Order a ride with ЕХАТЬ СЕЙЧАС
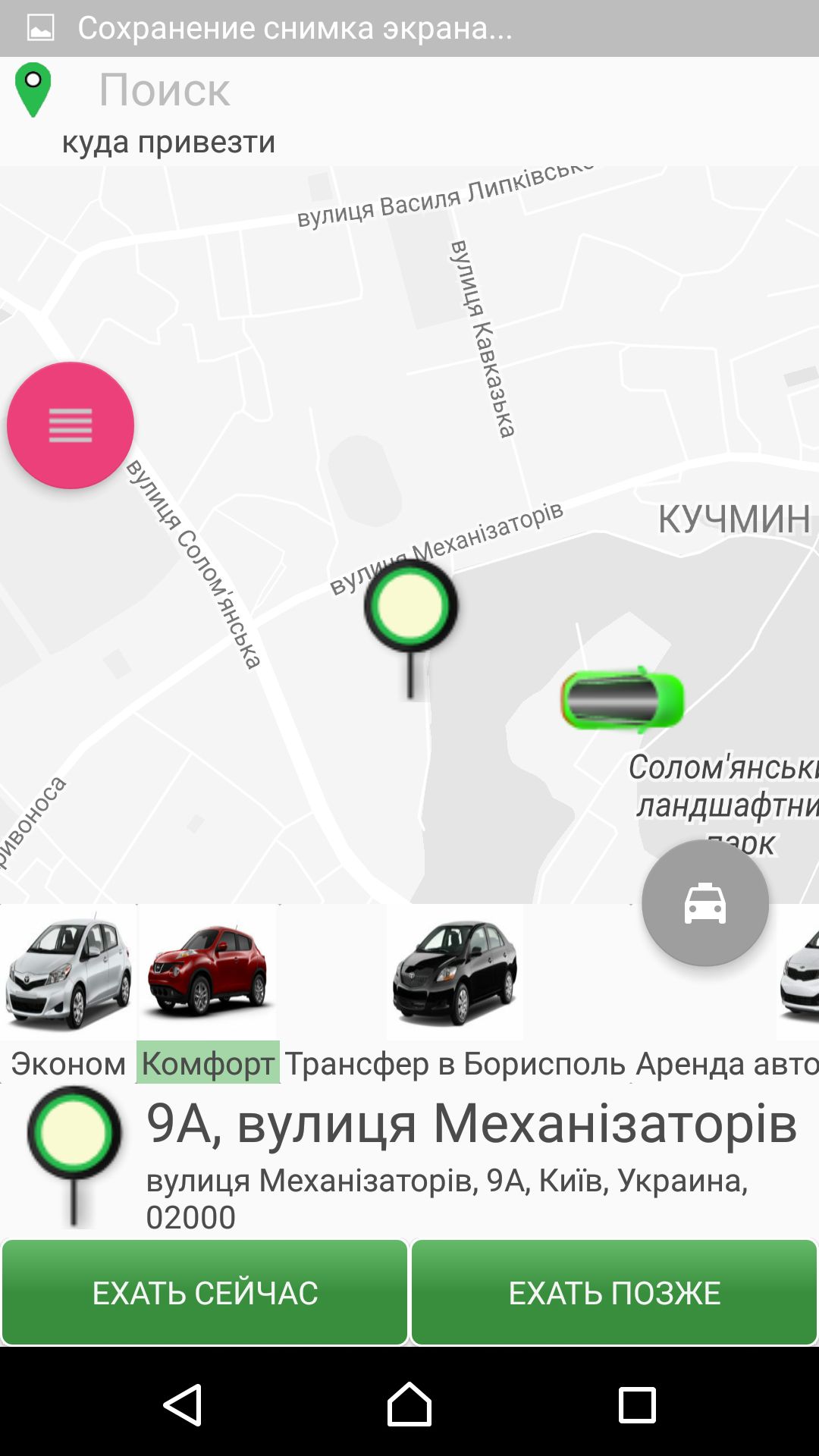Screen dimensions: 819x1456 click(x=205, y=1293)
